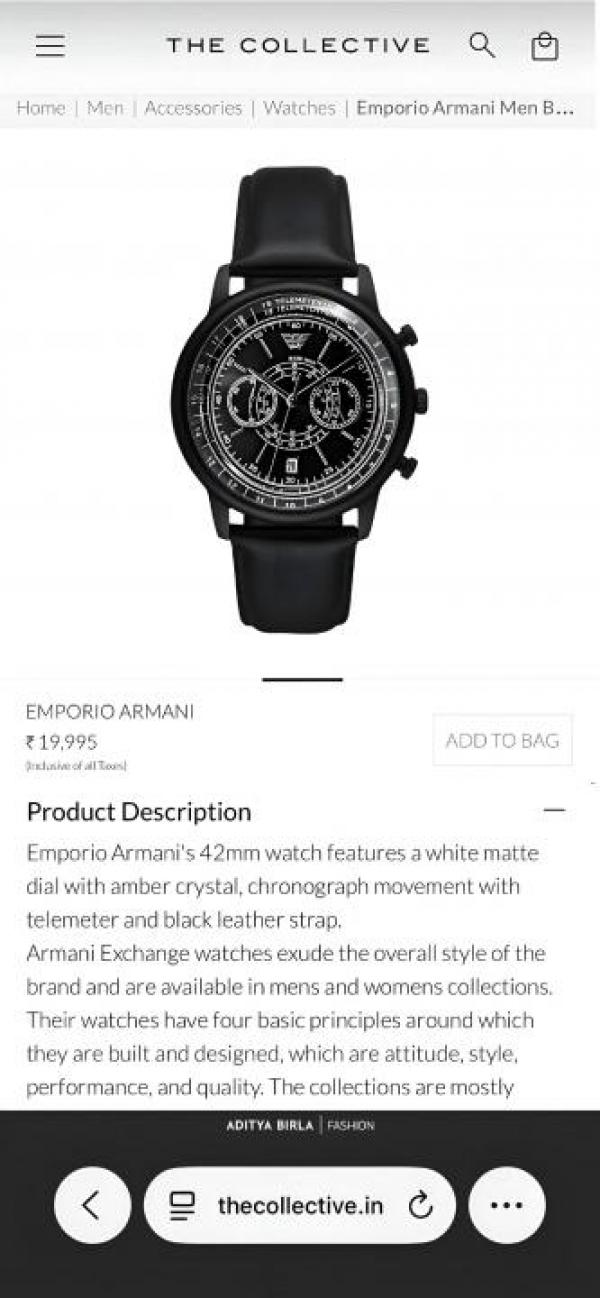Go back in the browser
Screen dimensions: 600x1298
92,1205
